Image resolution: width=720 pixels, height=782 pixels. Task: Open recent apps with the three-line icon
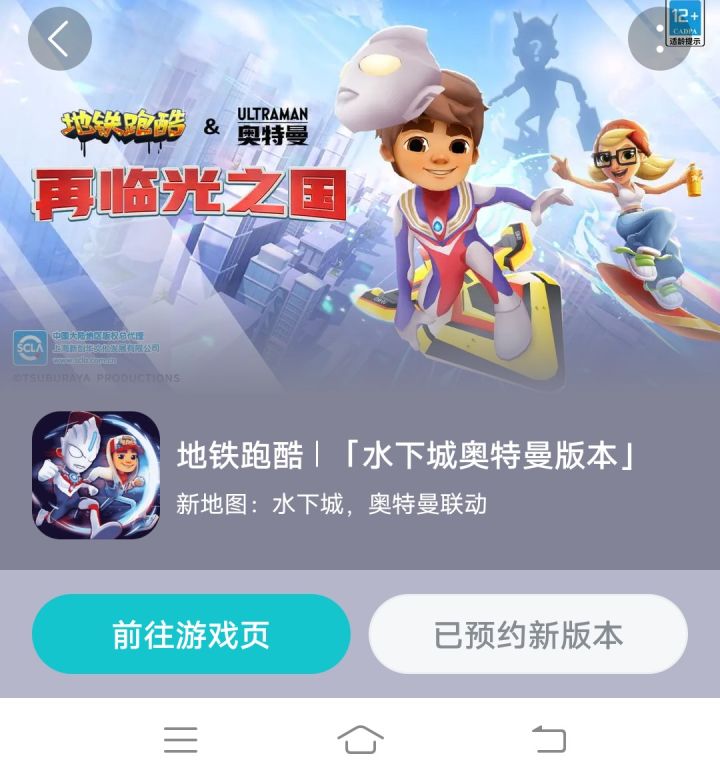click(180, 740)
